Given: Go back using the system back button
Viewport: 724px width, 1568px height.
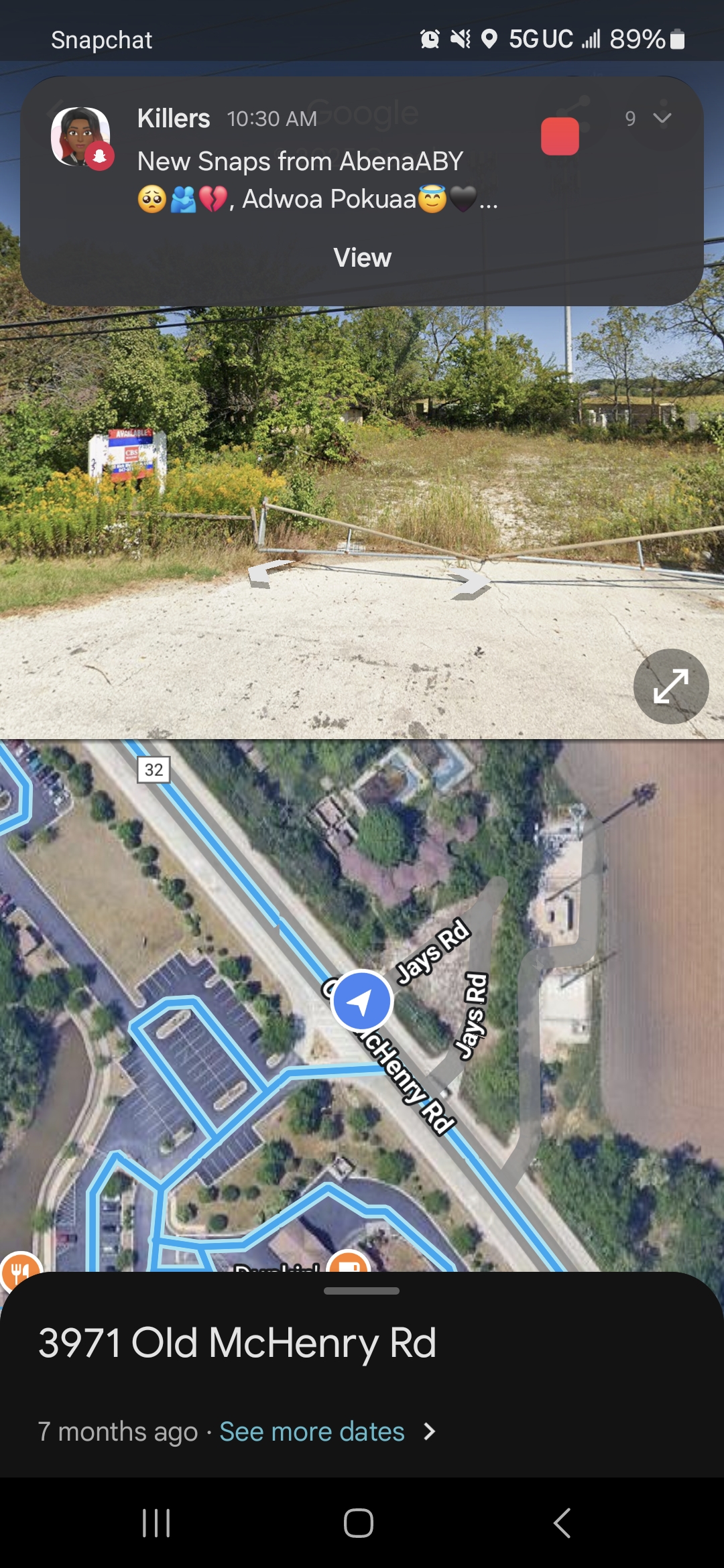Looking at the screenshot, I should (562, 1523).
